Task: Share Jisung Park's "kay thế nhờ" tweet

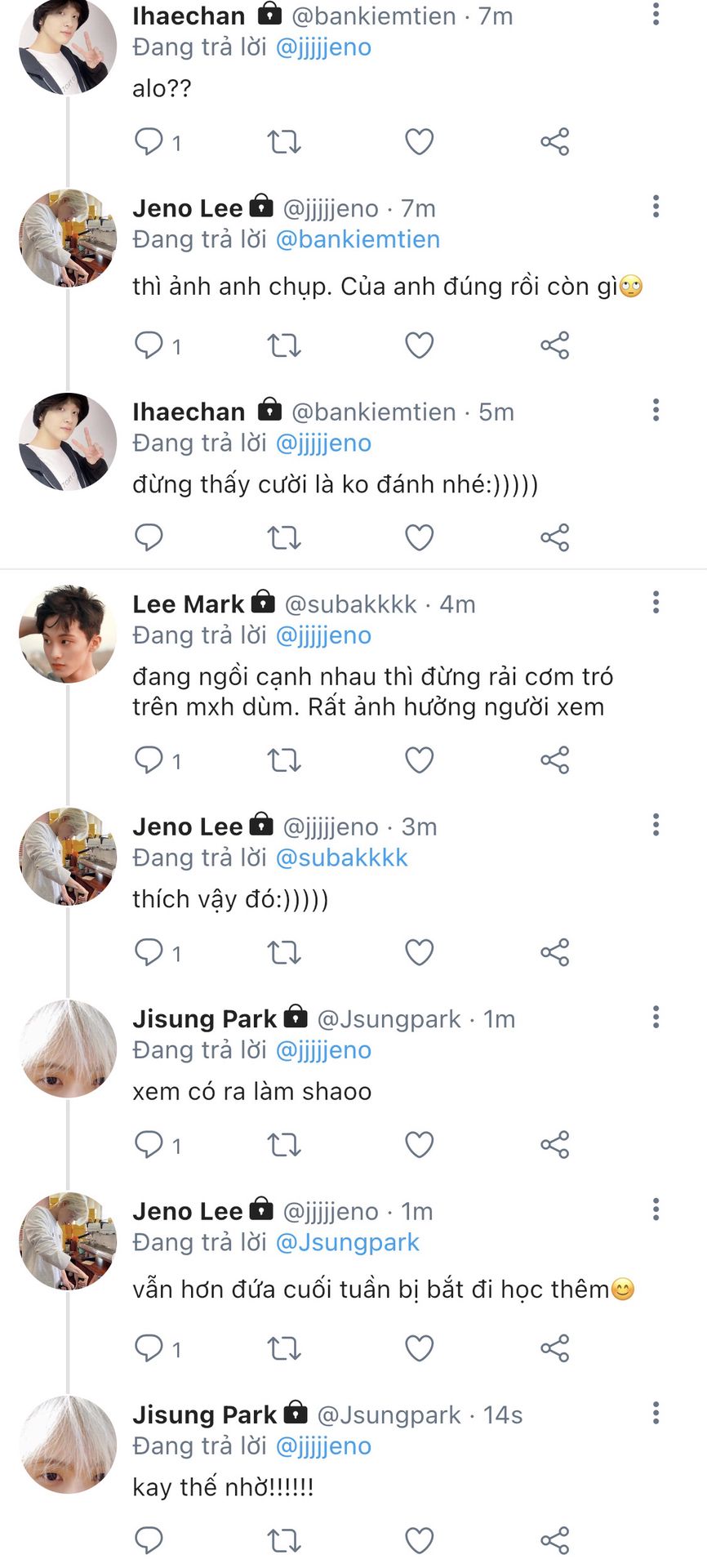Action: pyautogui.click(x=554, y=1540)
